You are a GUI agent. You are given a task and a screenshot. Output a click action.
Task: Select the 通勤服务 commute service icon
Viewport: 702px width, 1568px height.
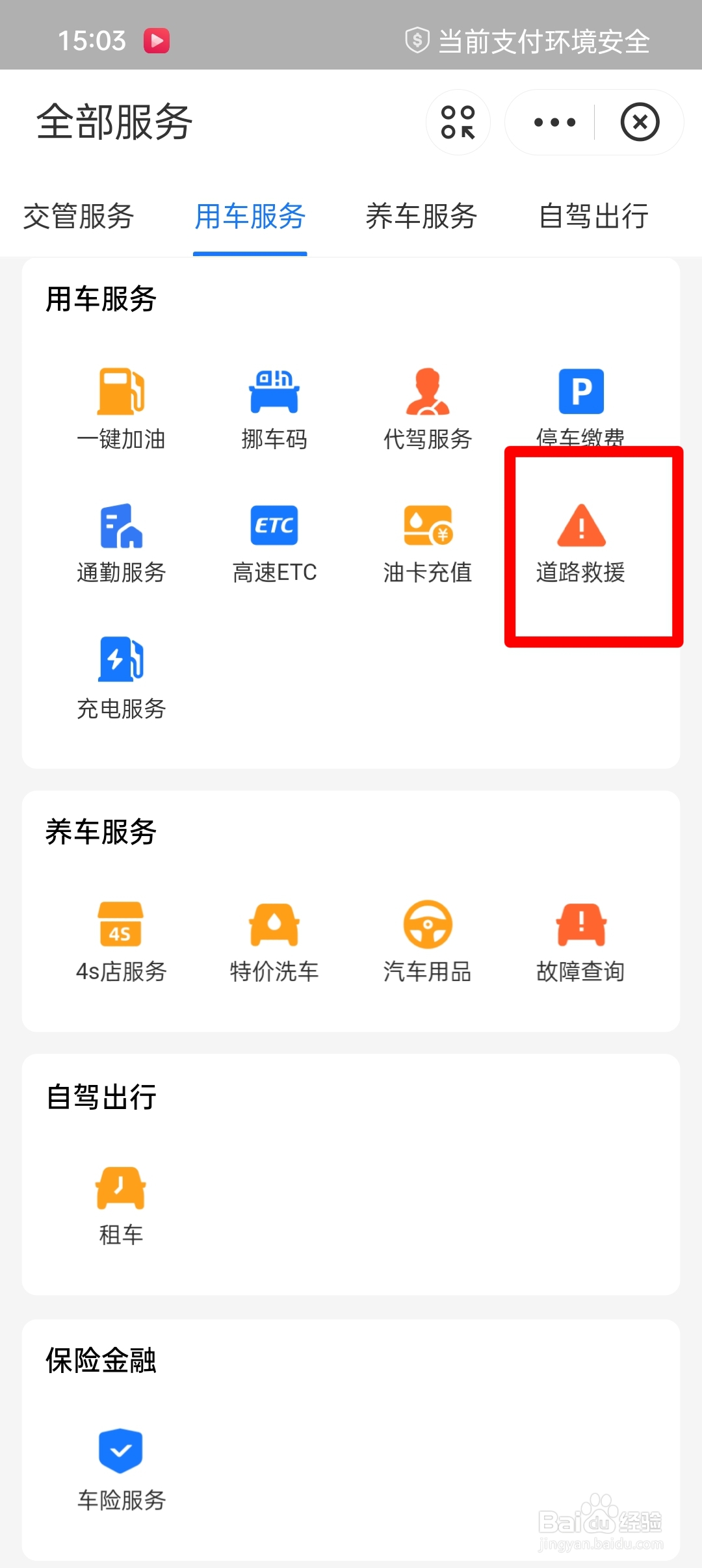(x=121, y=540)
